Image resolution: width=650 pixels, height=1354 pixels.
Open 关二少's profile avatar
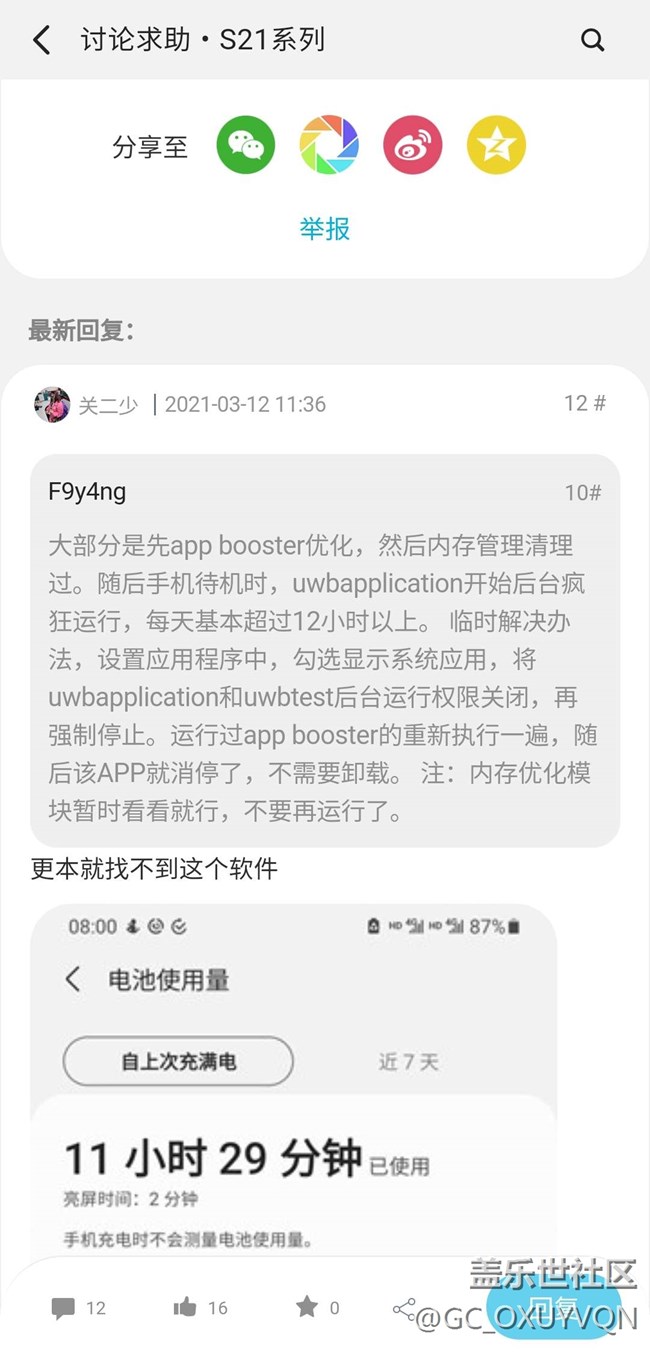pos(52,404)
